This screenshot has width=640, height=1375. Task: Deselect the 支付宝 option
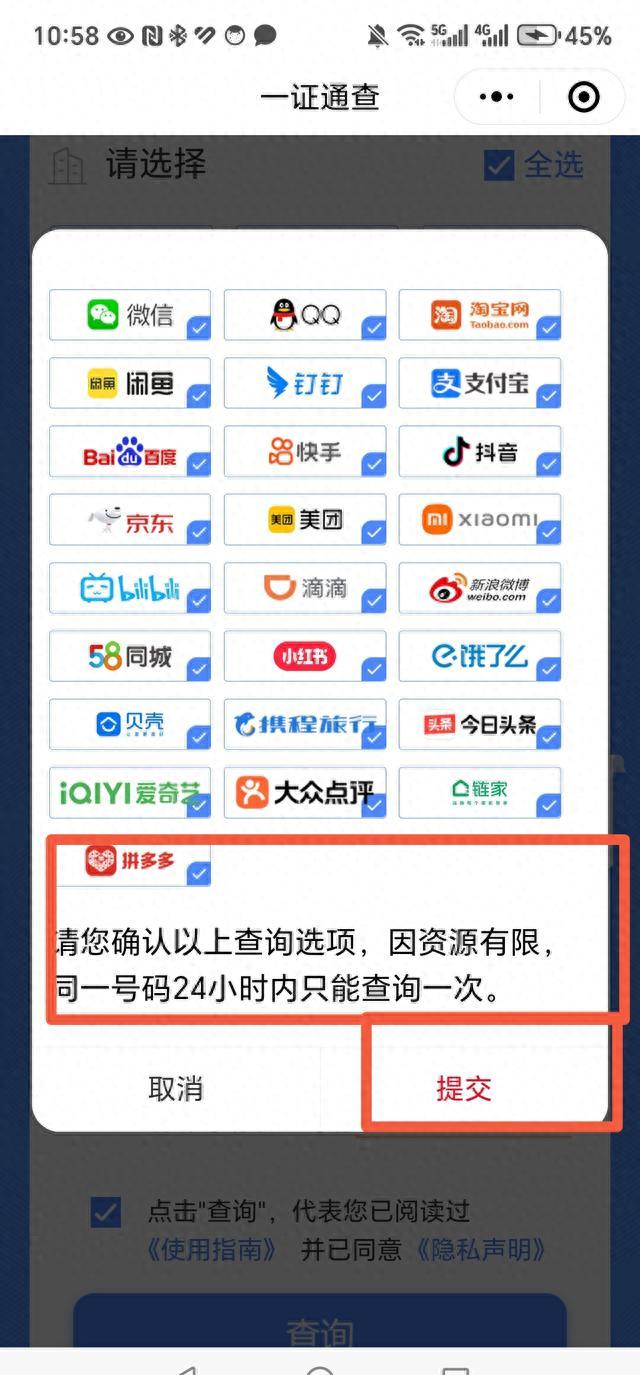(x=480, y=383)
